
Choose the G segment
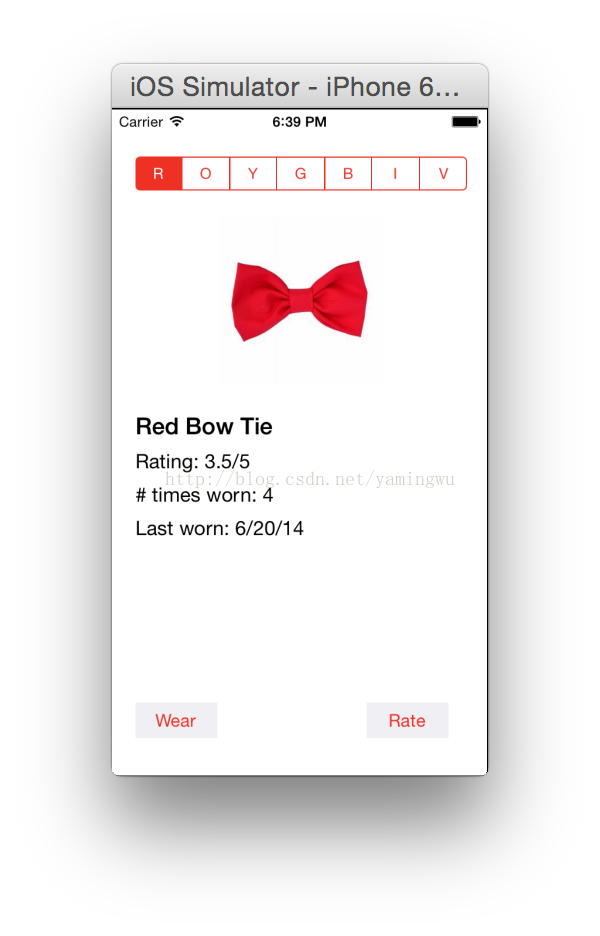click(x=301, y=173)
